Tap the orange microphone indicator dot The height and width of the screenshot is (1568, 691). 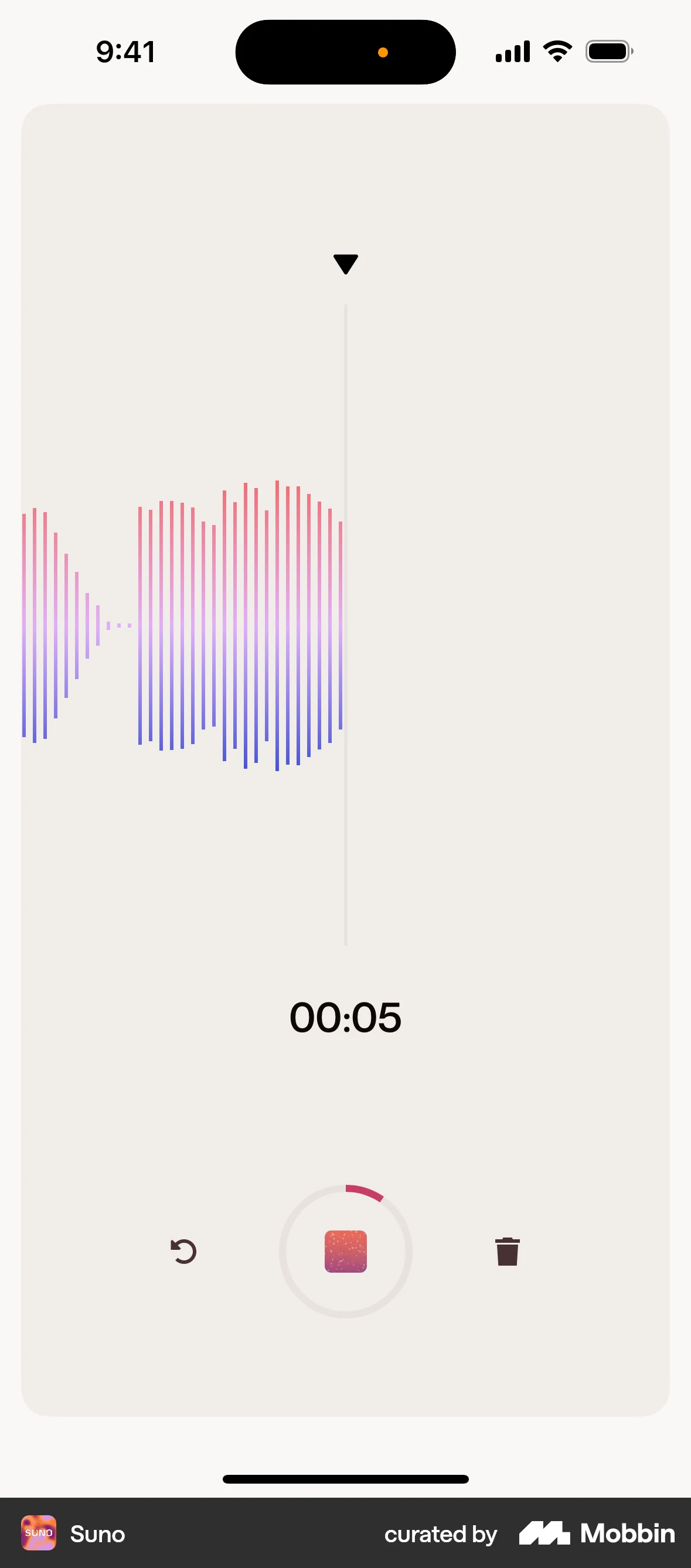click(383, 52)
